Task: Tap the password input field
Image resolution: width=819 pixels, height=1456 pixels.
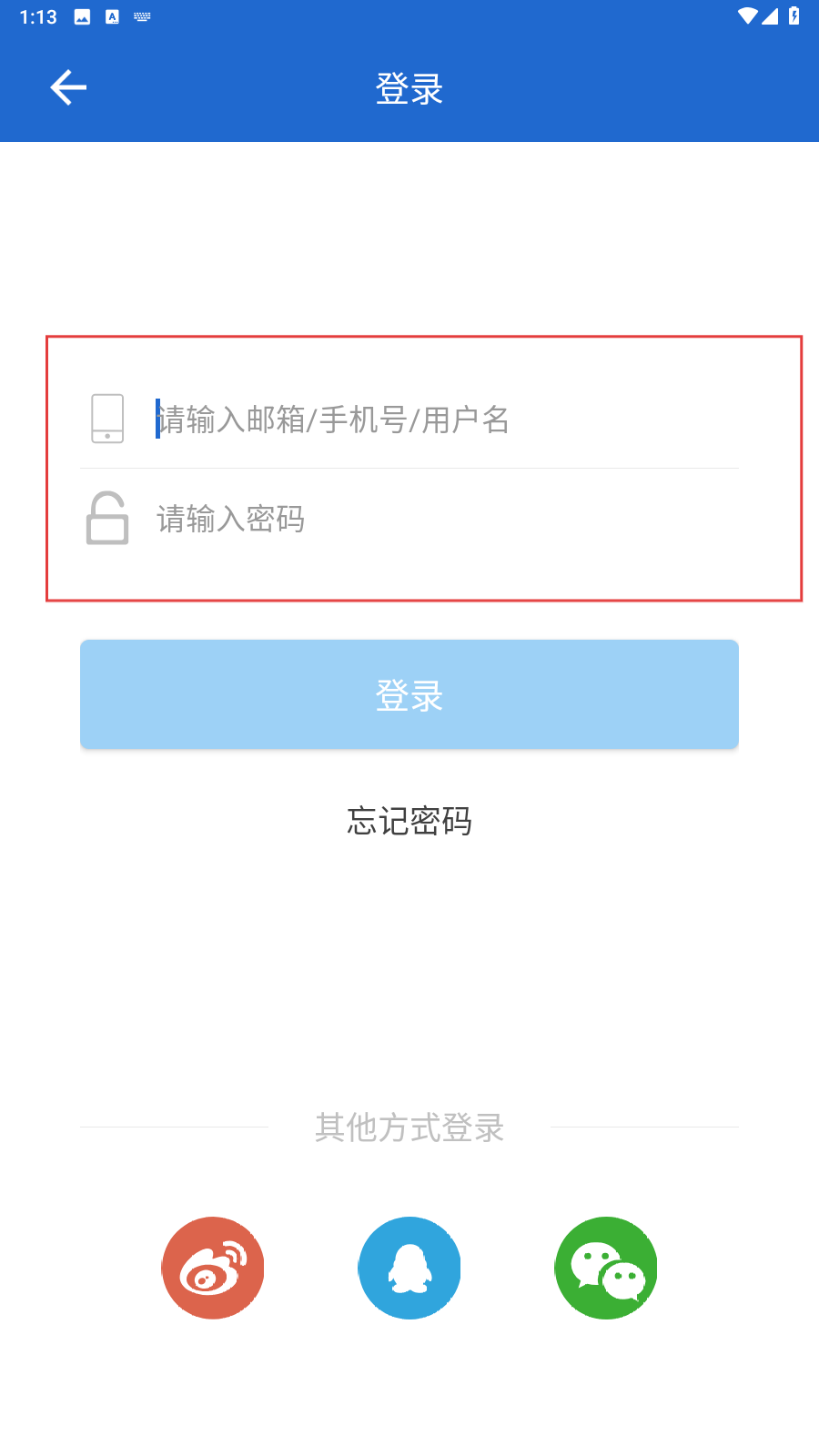Action: [x=446, y=519]
